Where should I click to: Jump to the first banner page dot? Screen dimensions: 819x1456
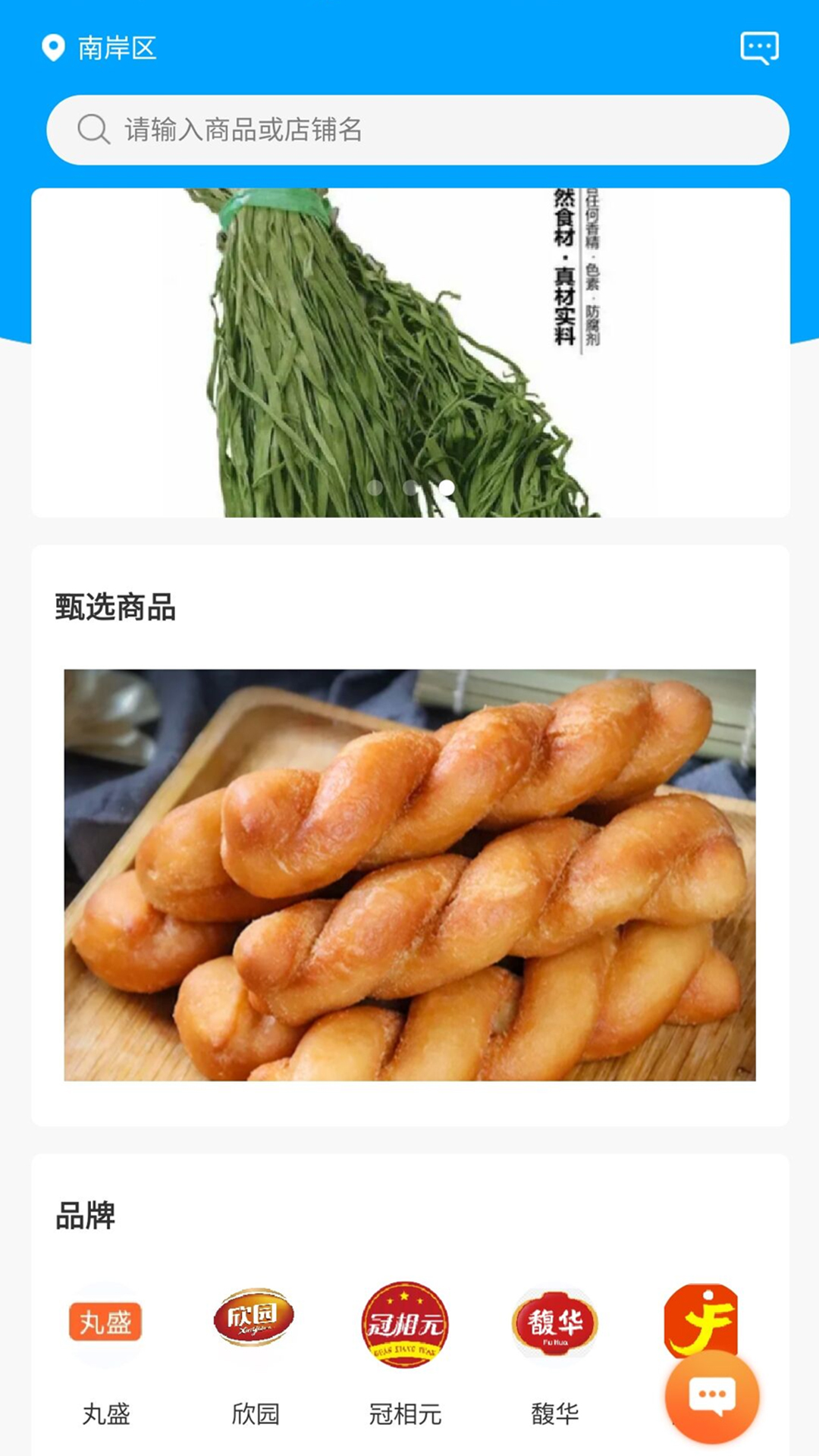[375, 488]
